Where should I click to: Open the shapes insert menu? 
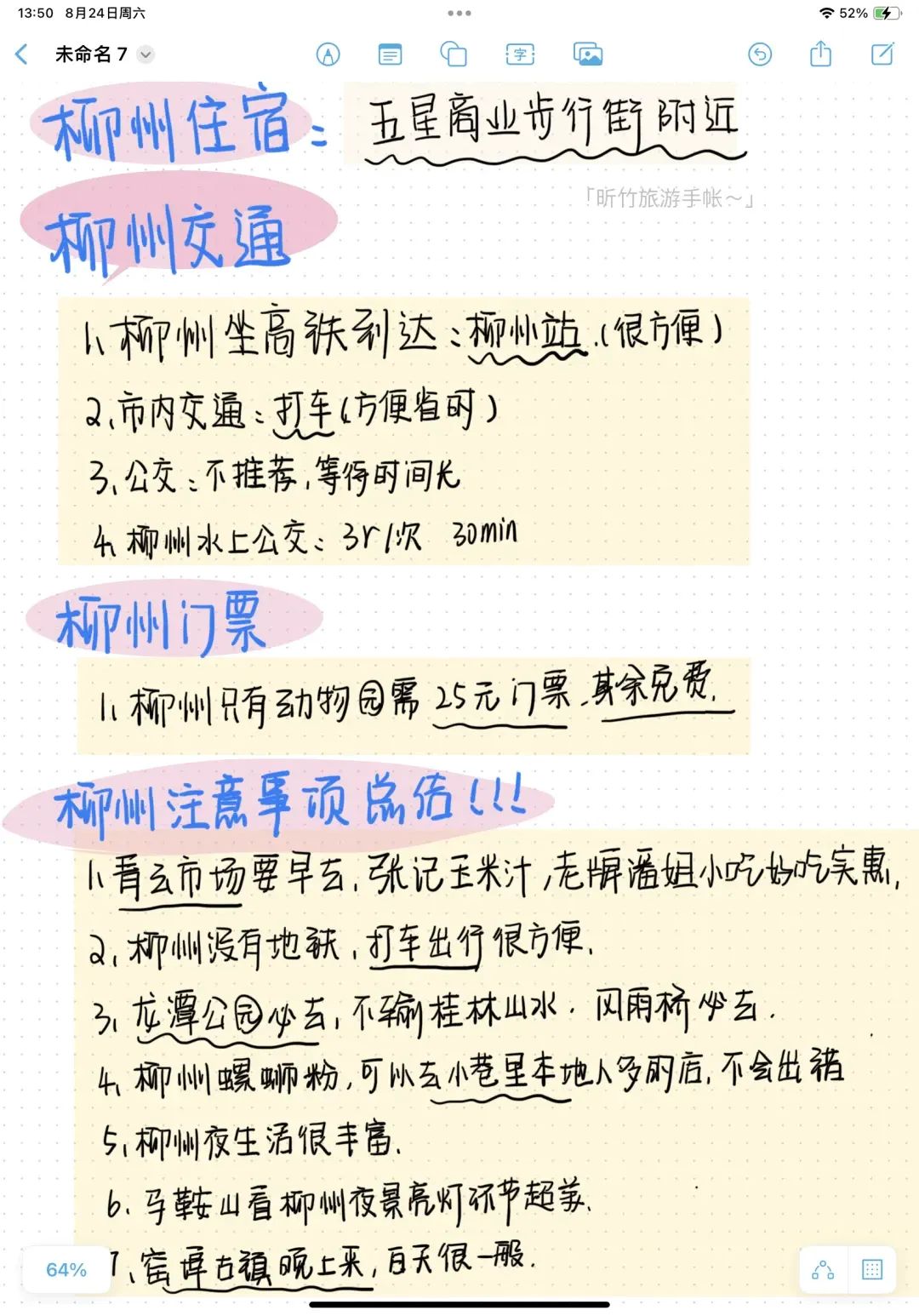(454, 54)
